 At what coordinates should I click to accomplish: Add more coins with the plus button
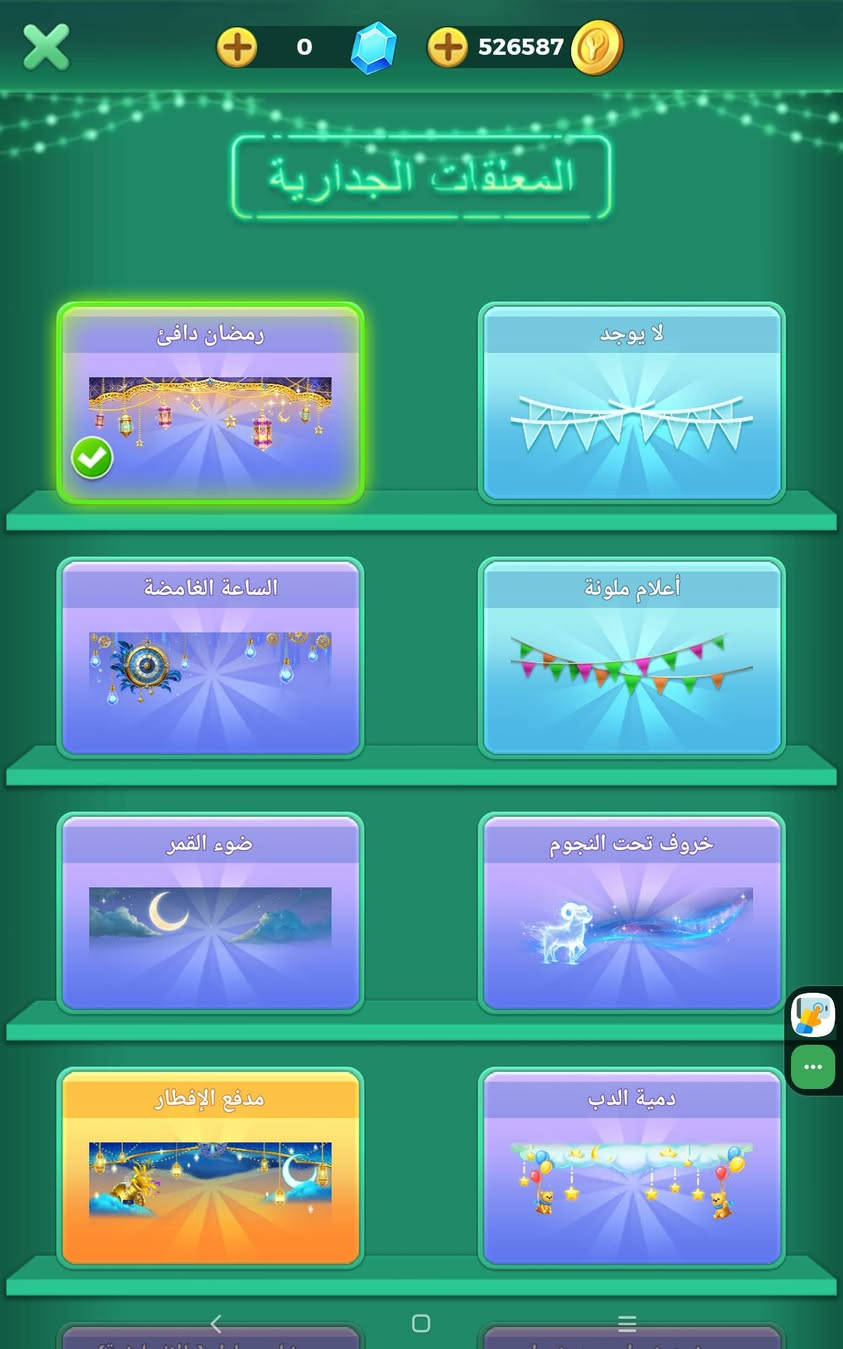448,47
